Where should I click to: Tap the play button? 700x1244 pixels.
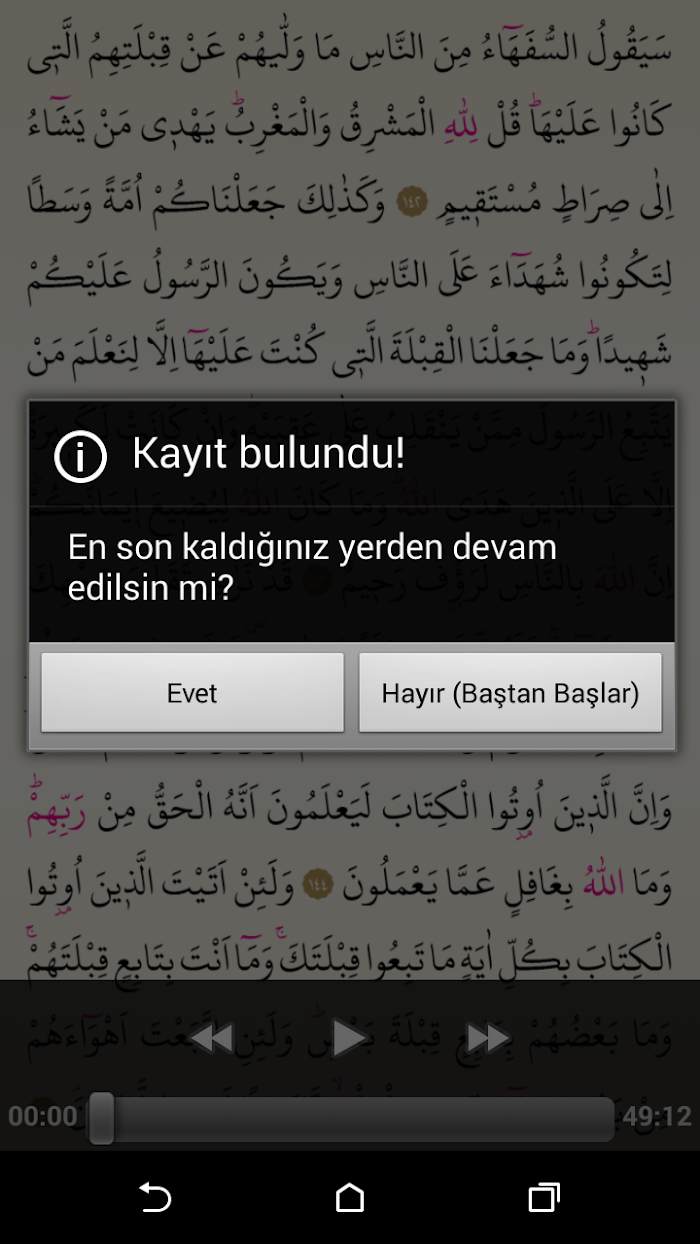[349, 1038]
